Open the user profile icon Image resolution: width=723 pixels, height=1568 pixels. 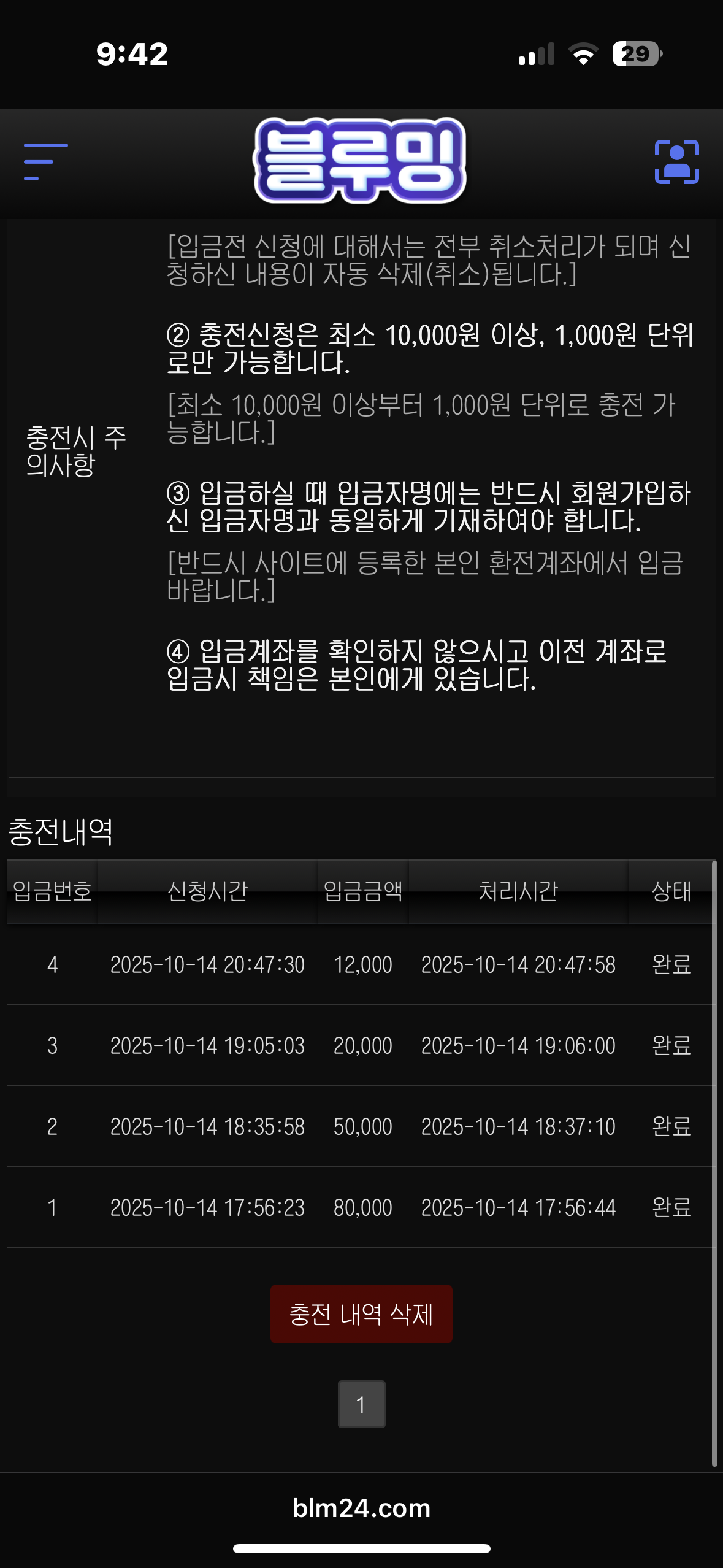coord(677,162)
